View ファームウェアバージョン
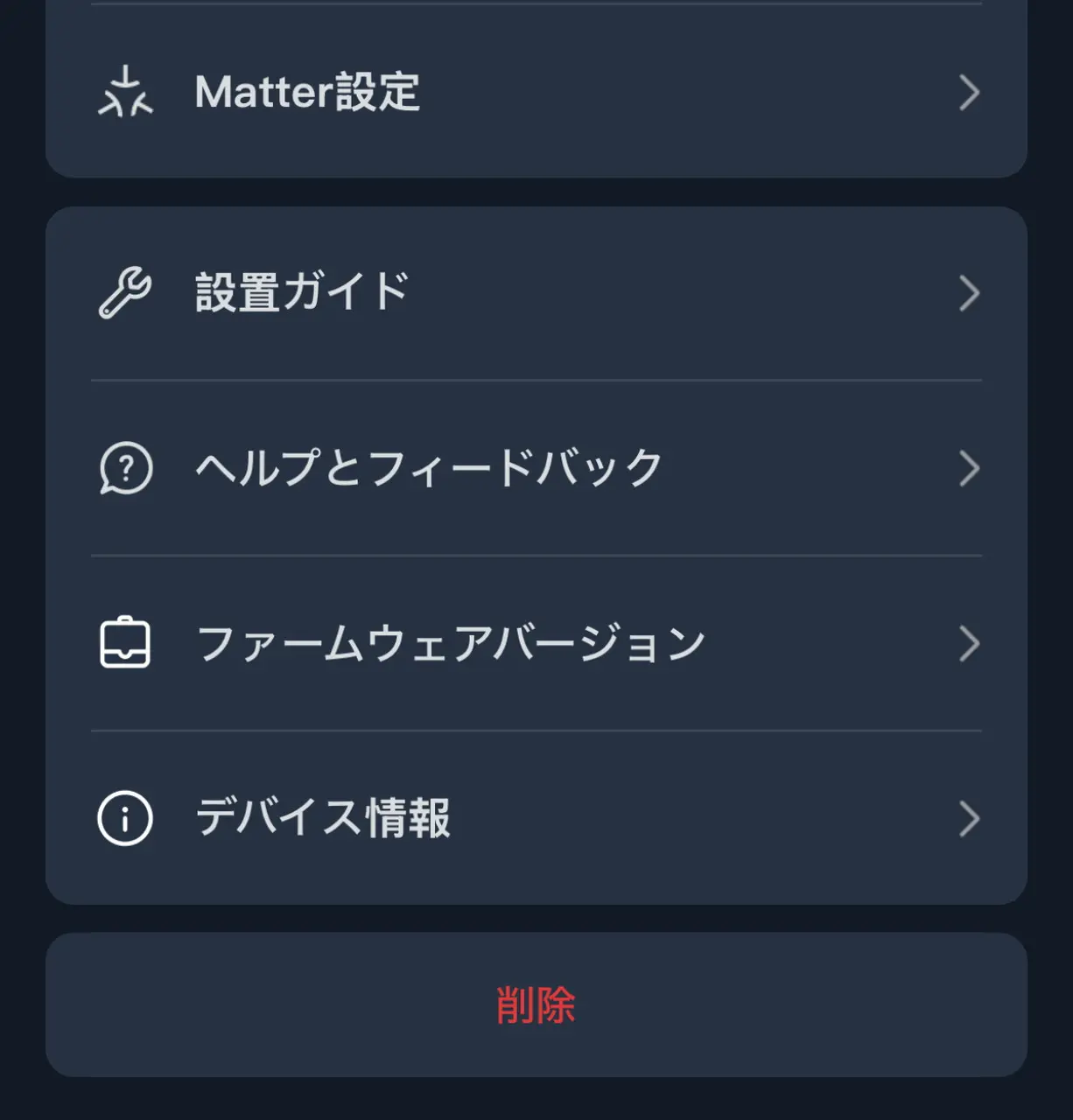 coord(536,643)
